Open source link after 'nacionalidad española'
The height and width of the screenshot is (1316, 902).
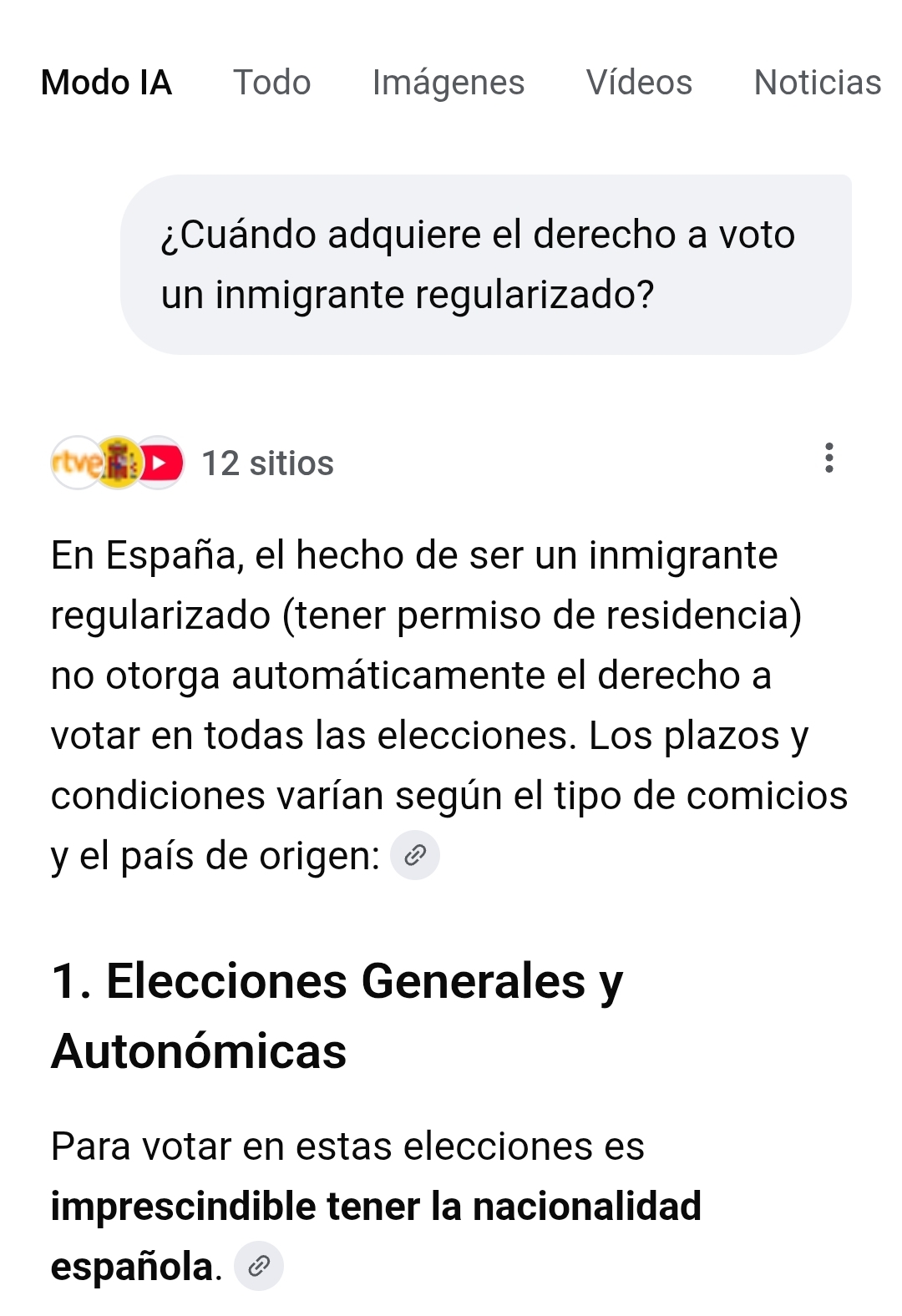coord(259,1266)
